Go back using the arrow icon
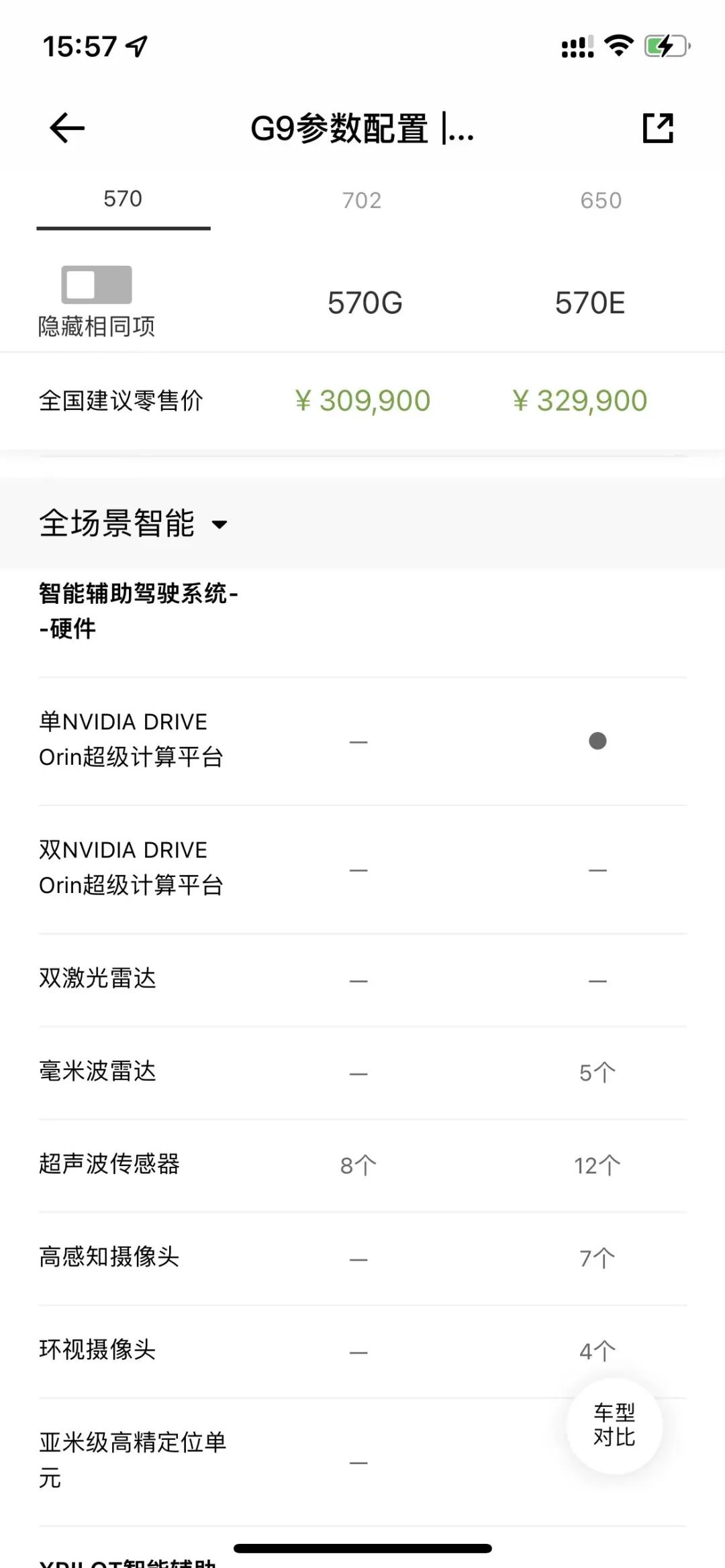The width and height of the screenshot is (725, 1568). coord(67,127)
